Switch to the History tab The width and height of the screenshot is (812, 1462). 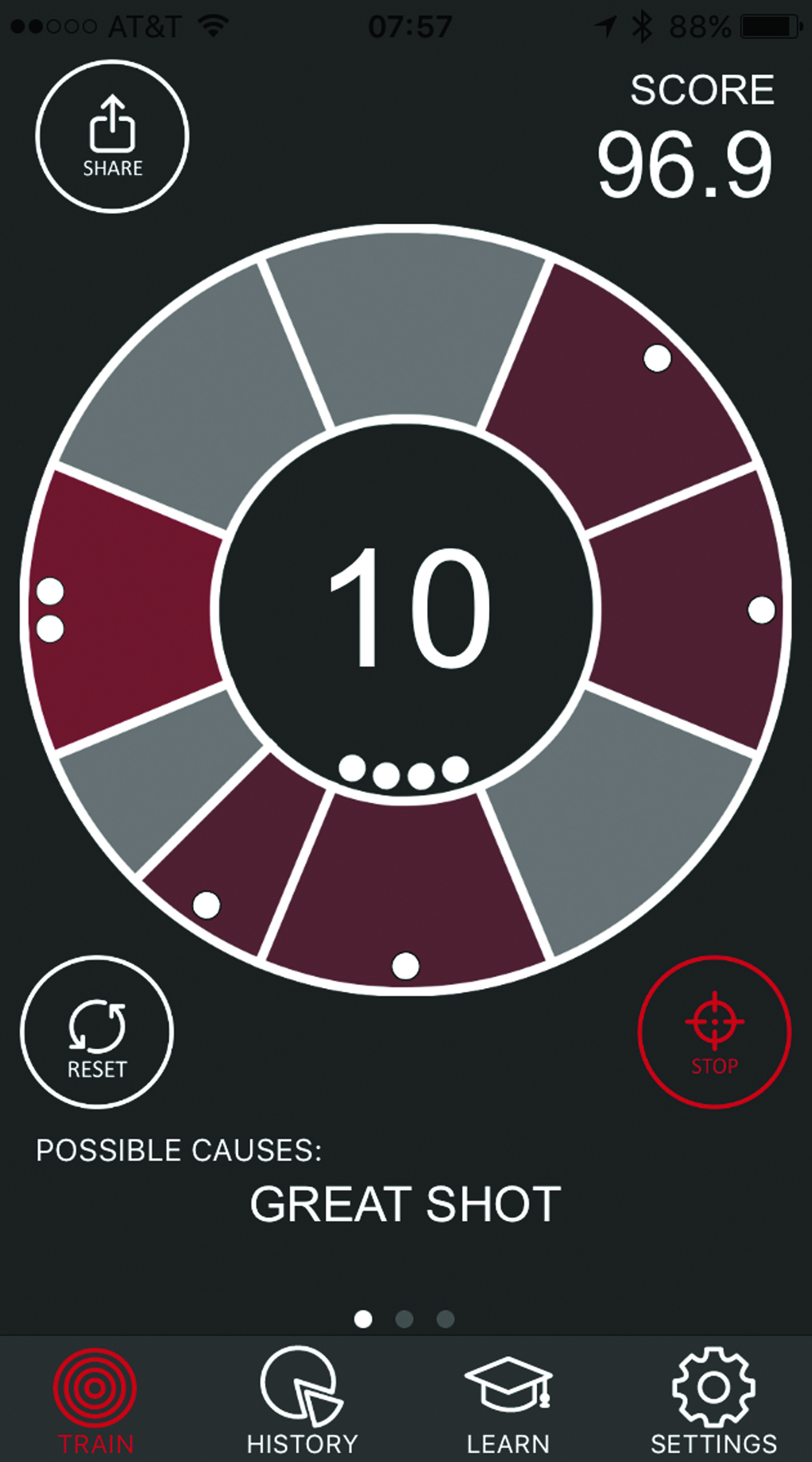[x=302, y=1401]
